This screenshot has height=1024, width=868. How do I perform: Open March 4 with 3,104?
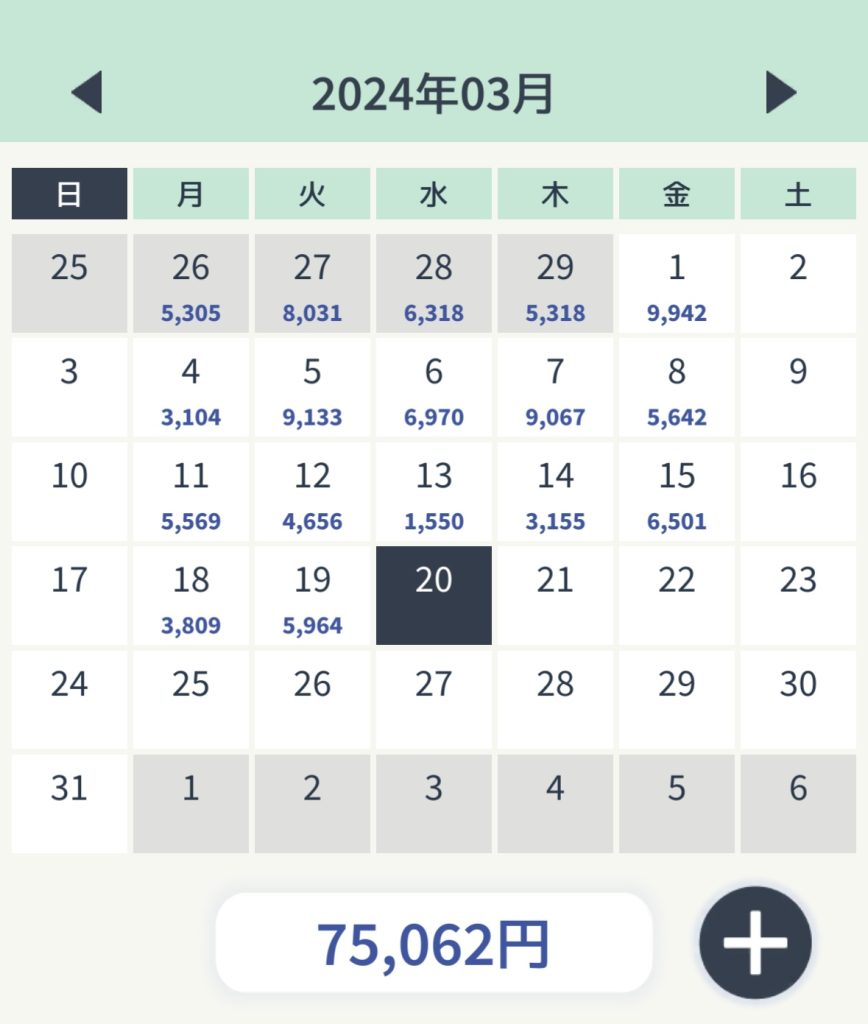pyautogui.click(x=190, y=387)
